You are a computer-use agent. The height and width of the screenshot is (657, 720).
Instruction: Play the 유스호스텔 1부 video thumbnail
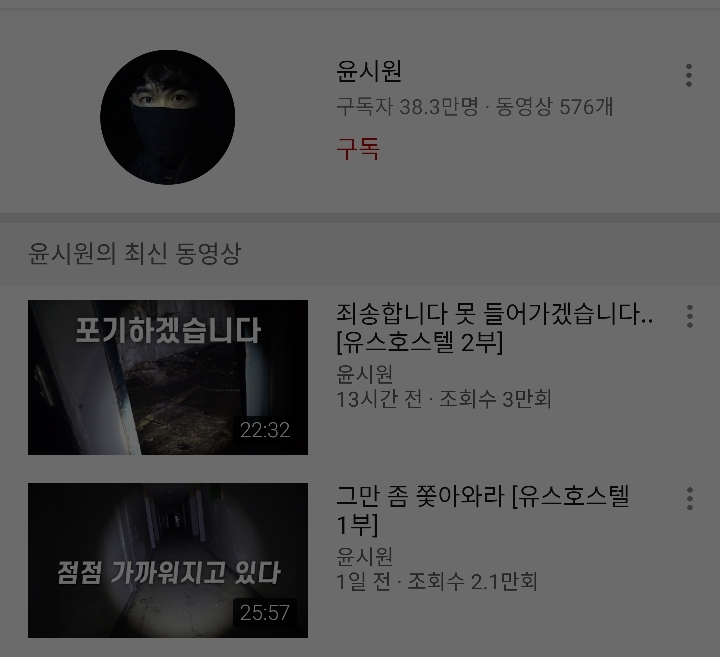[x=168, y=560]
